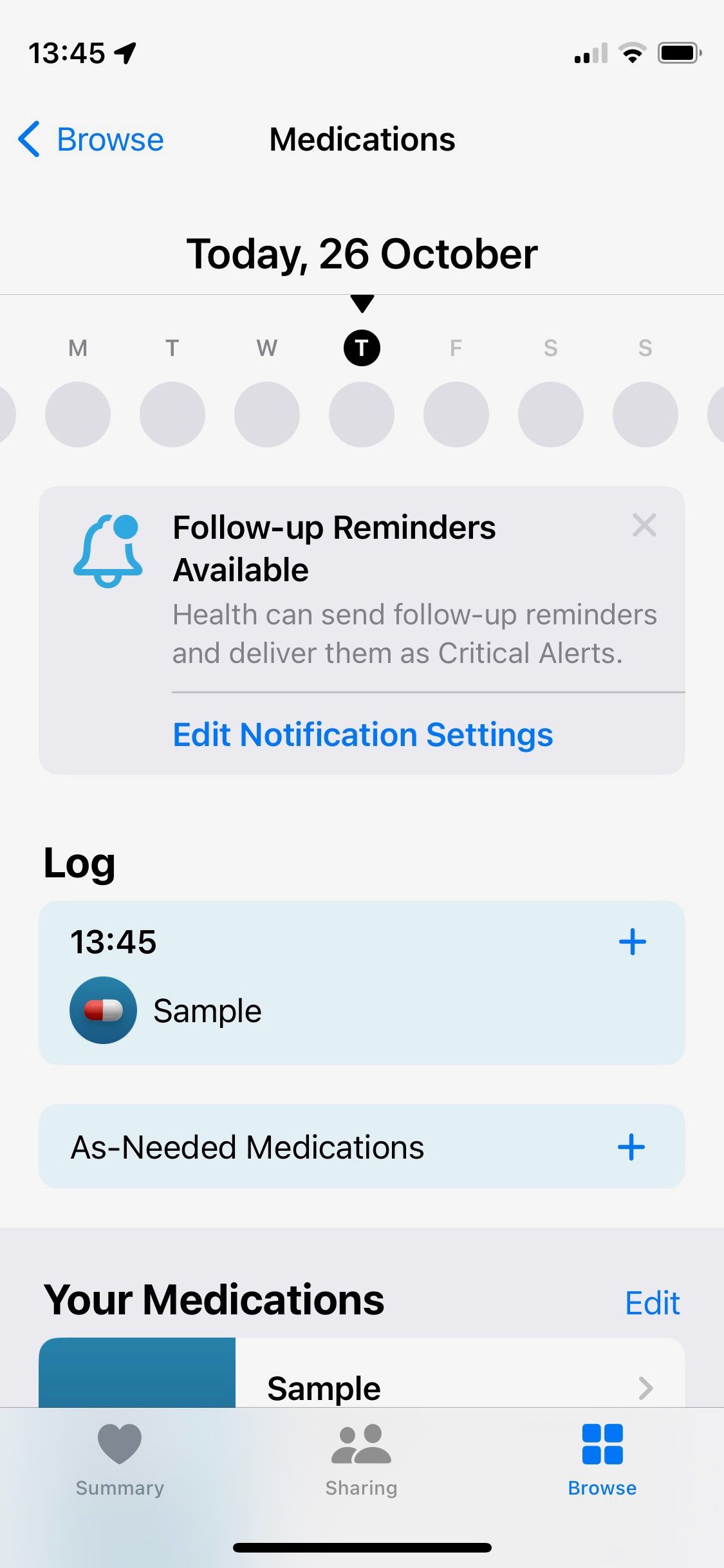
Task: Expand the Sample medication details chevron
Action: (647, 1387)
